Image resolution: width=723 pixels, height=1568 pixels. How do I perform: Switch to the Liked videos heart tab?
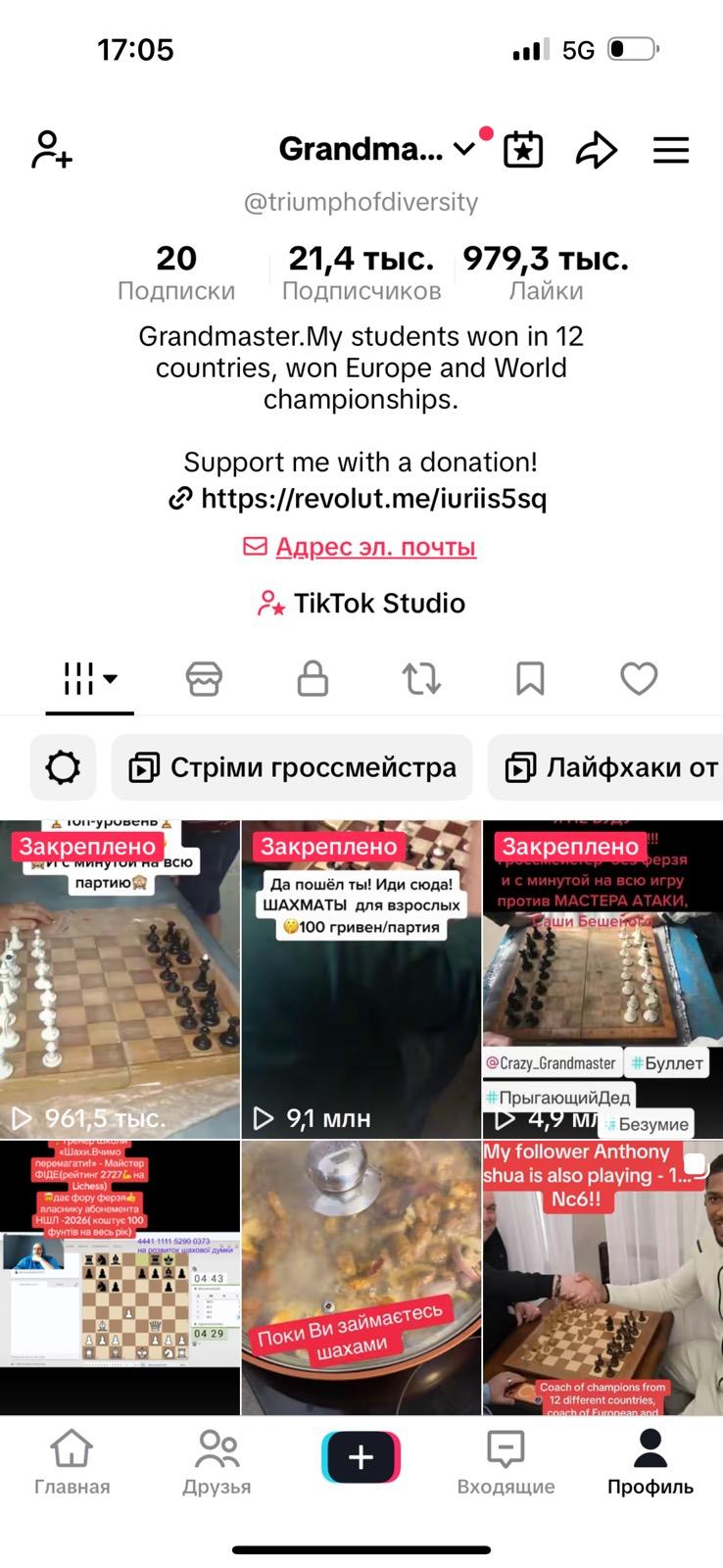[x=639, y=678]
